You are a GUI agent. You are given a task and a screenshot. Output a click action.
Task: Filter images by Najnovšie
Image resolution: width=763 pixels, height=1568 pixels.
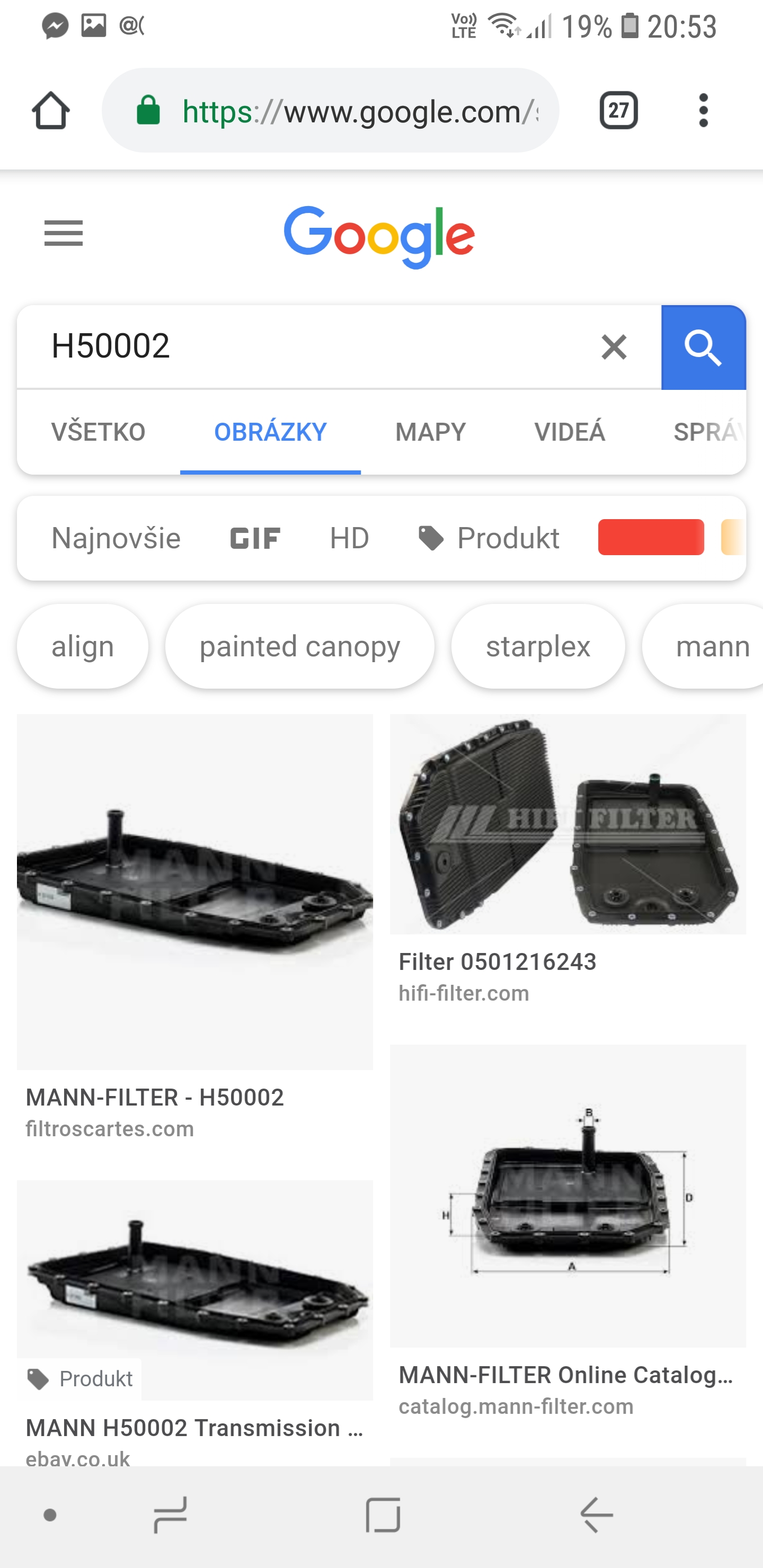(x=116, y=538)
